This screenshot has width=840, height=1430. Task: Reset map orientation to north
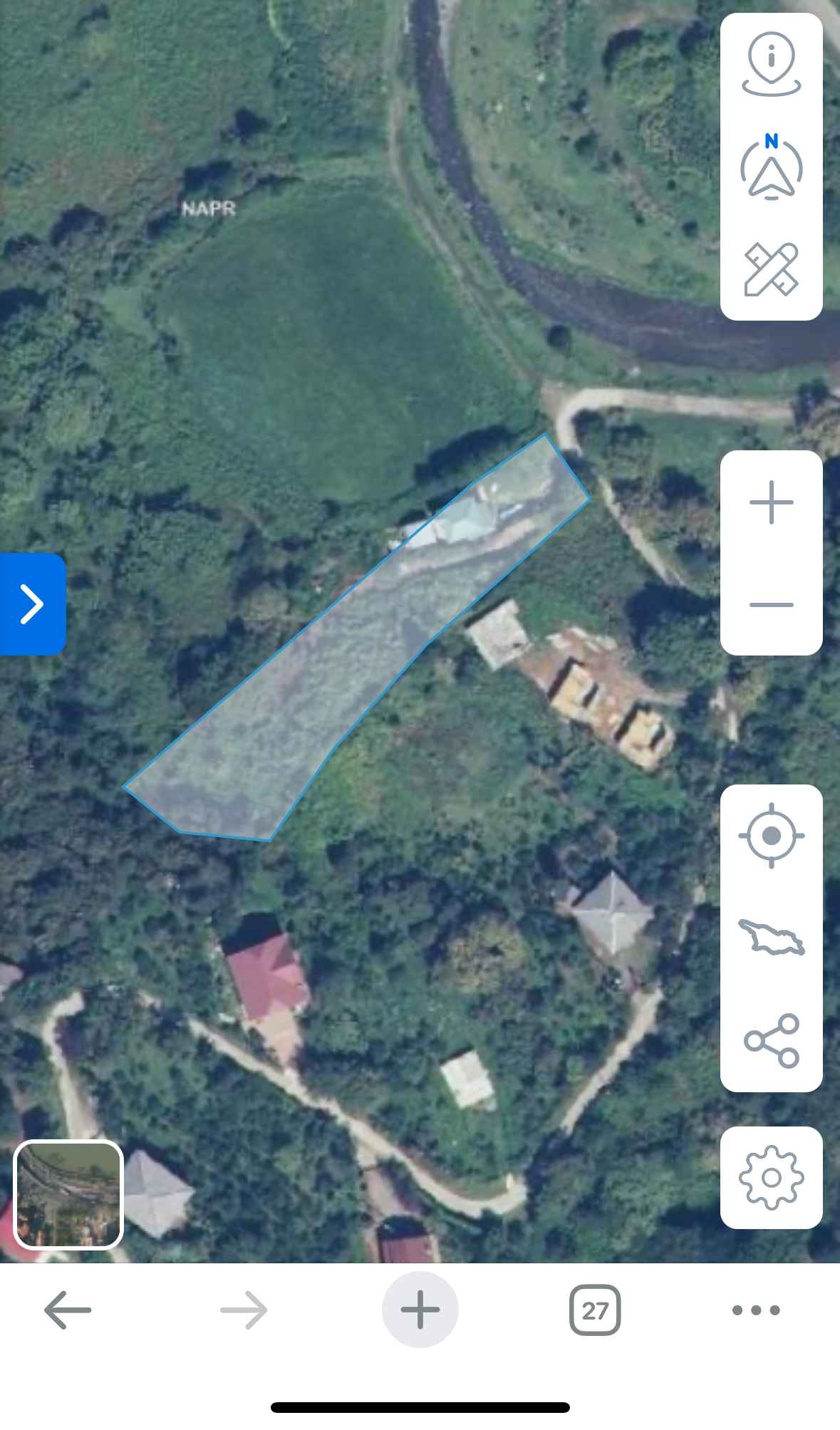[x=771, y=167]
